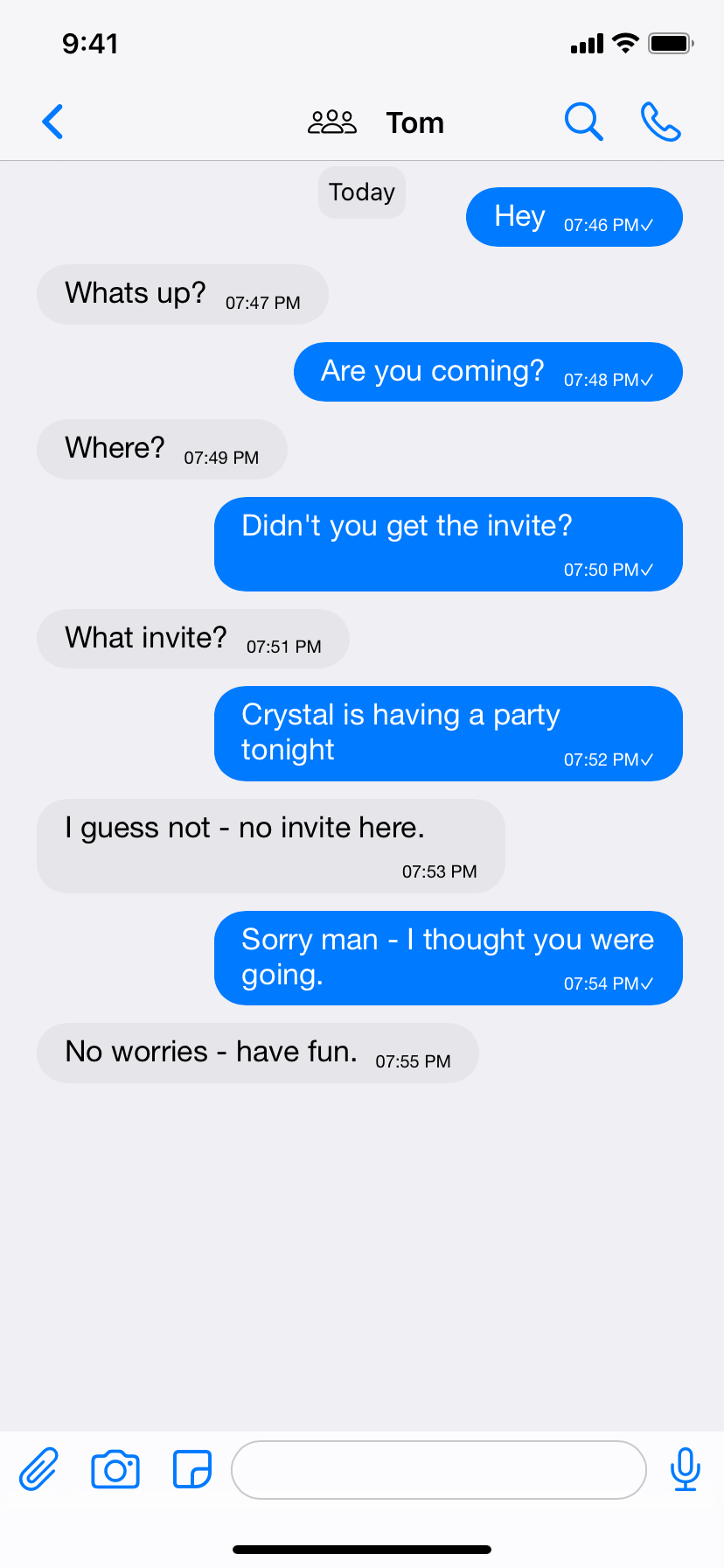Attach a file with the paperclip

point(39,1469)
